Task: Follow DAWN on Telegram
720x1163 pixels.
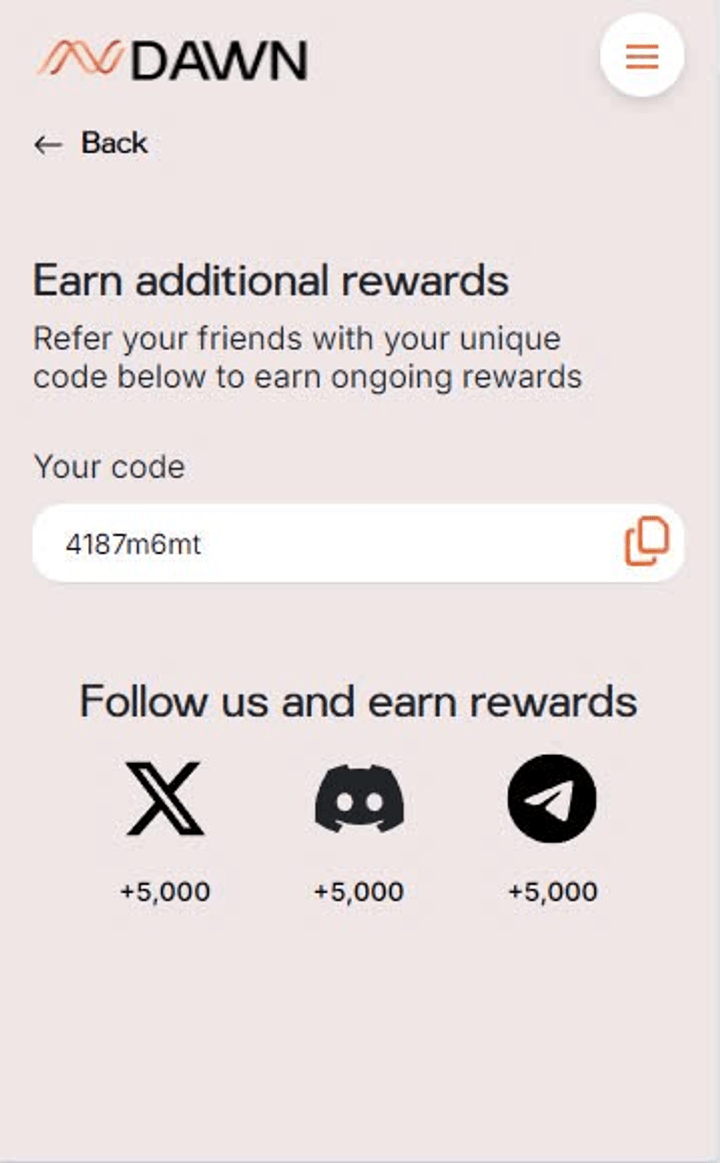Action: click(552, 798)
